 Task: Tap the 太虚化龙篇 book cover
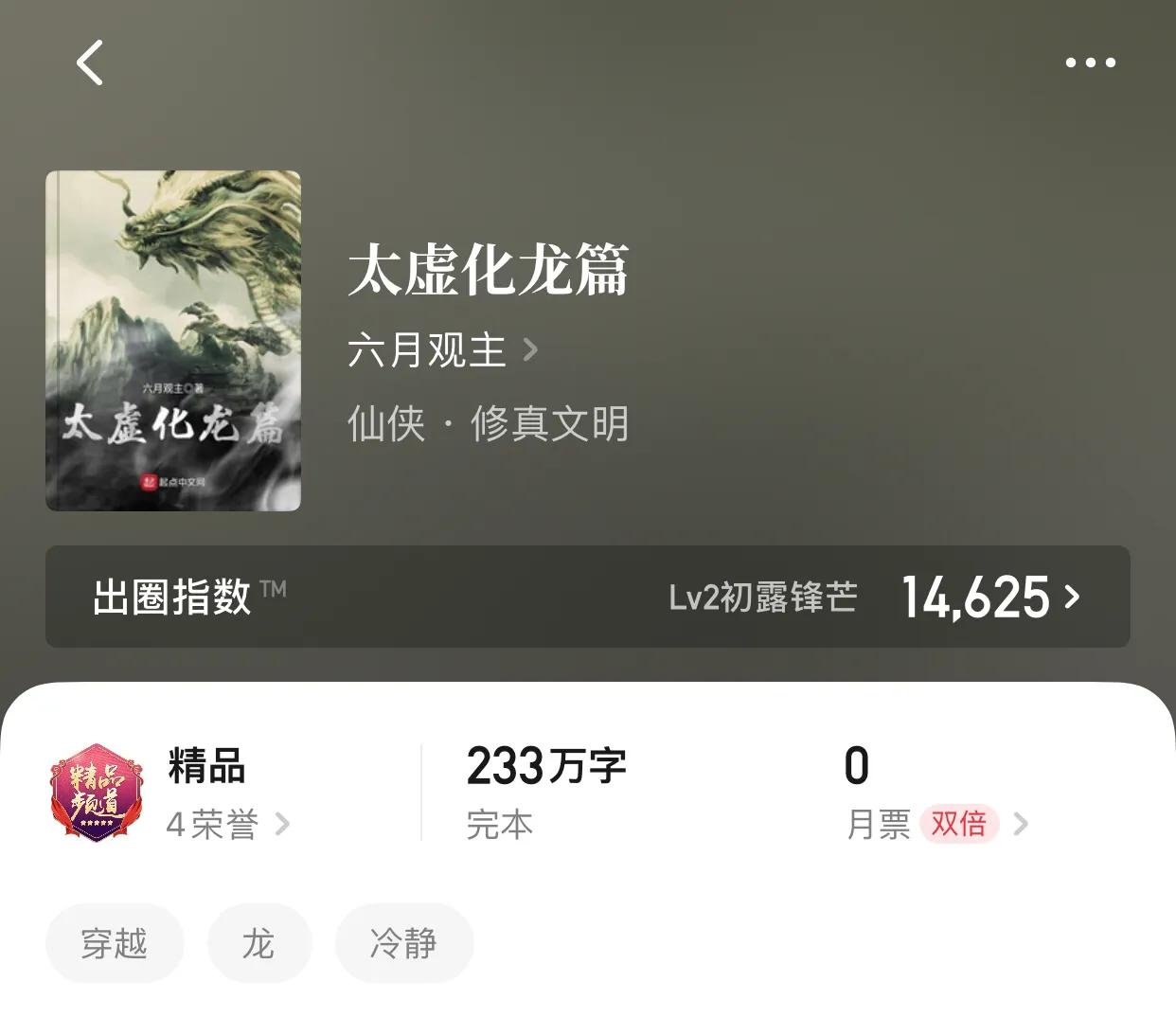(x=173, y=341)
